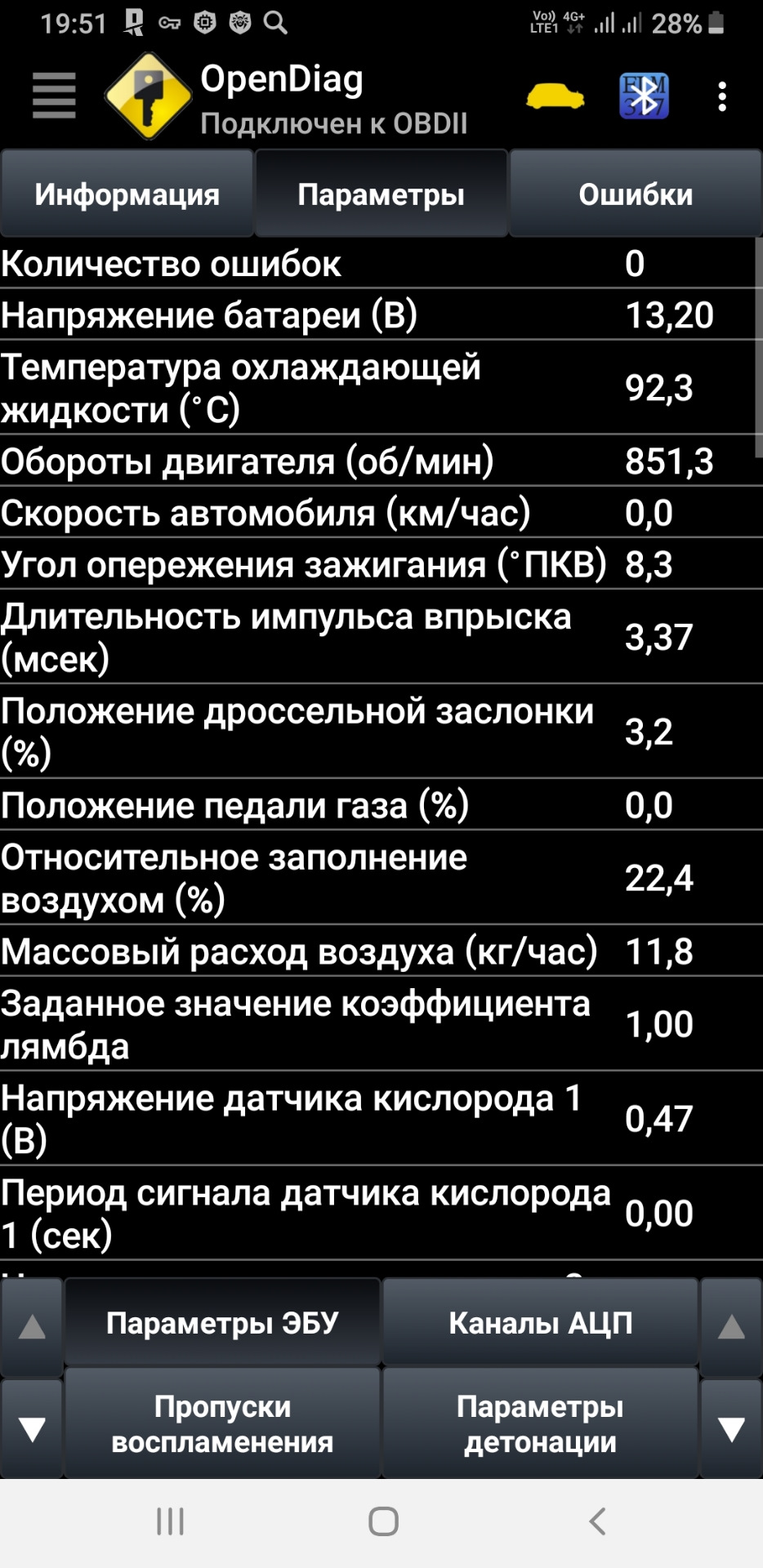Tap the left down arrow button

point(32,1428)
